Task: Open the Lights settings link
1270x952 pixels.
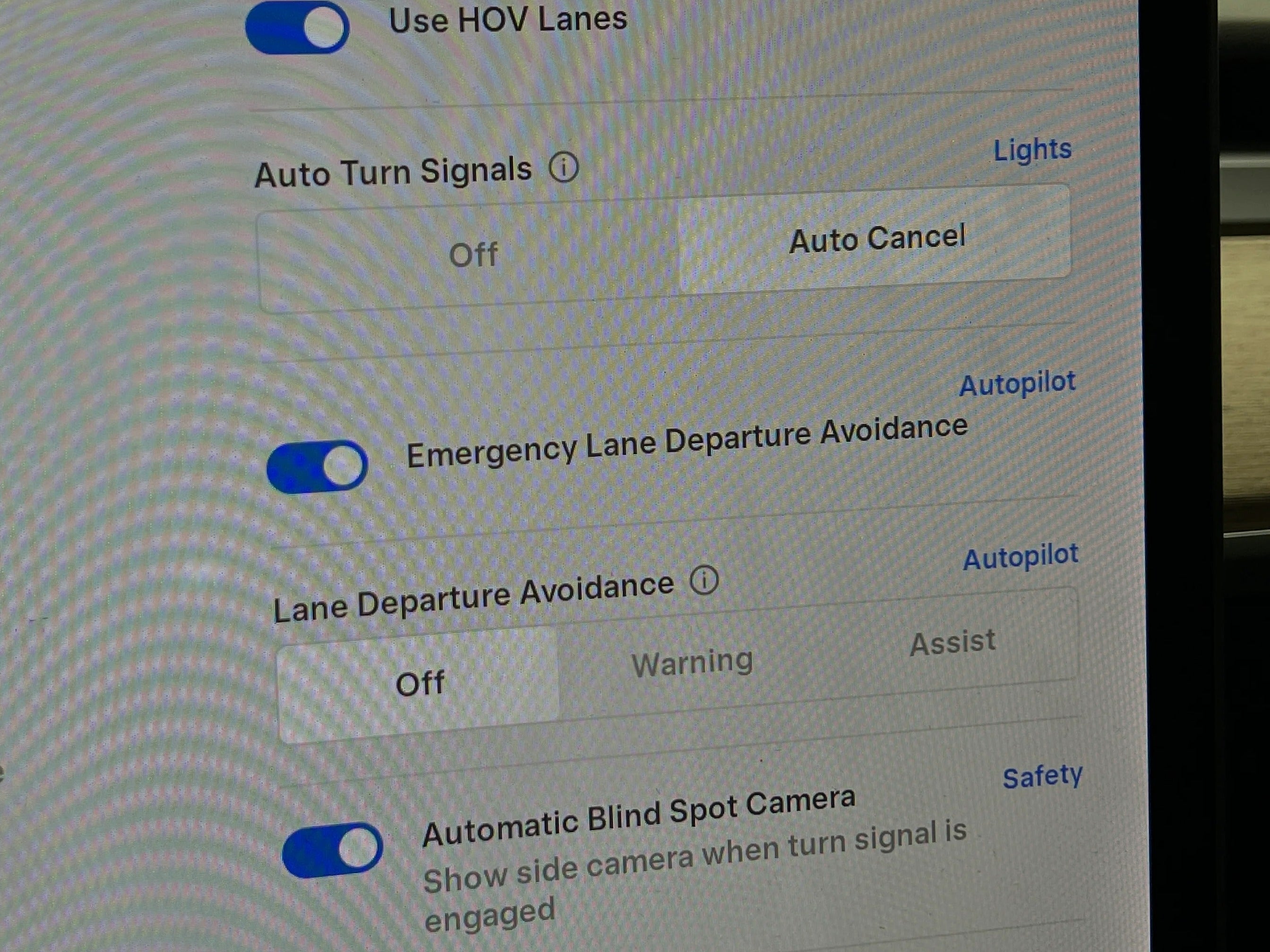Action: pyautogui.click(x=1032, y=150)
